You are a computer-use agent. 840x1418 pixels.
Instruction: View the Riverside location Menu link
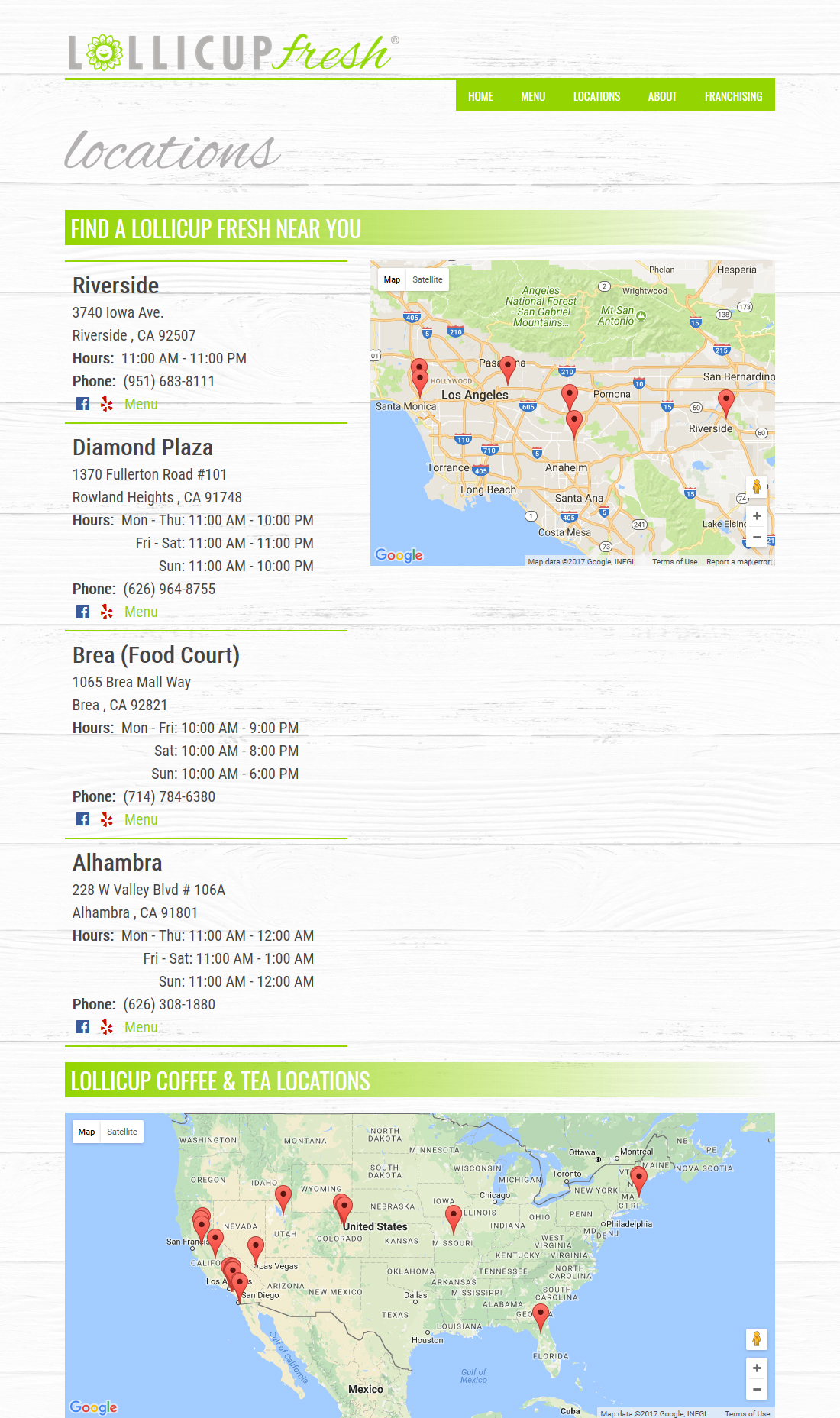pos(141,404)
